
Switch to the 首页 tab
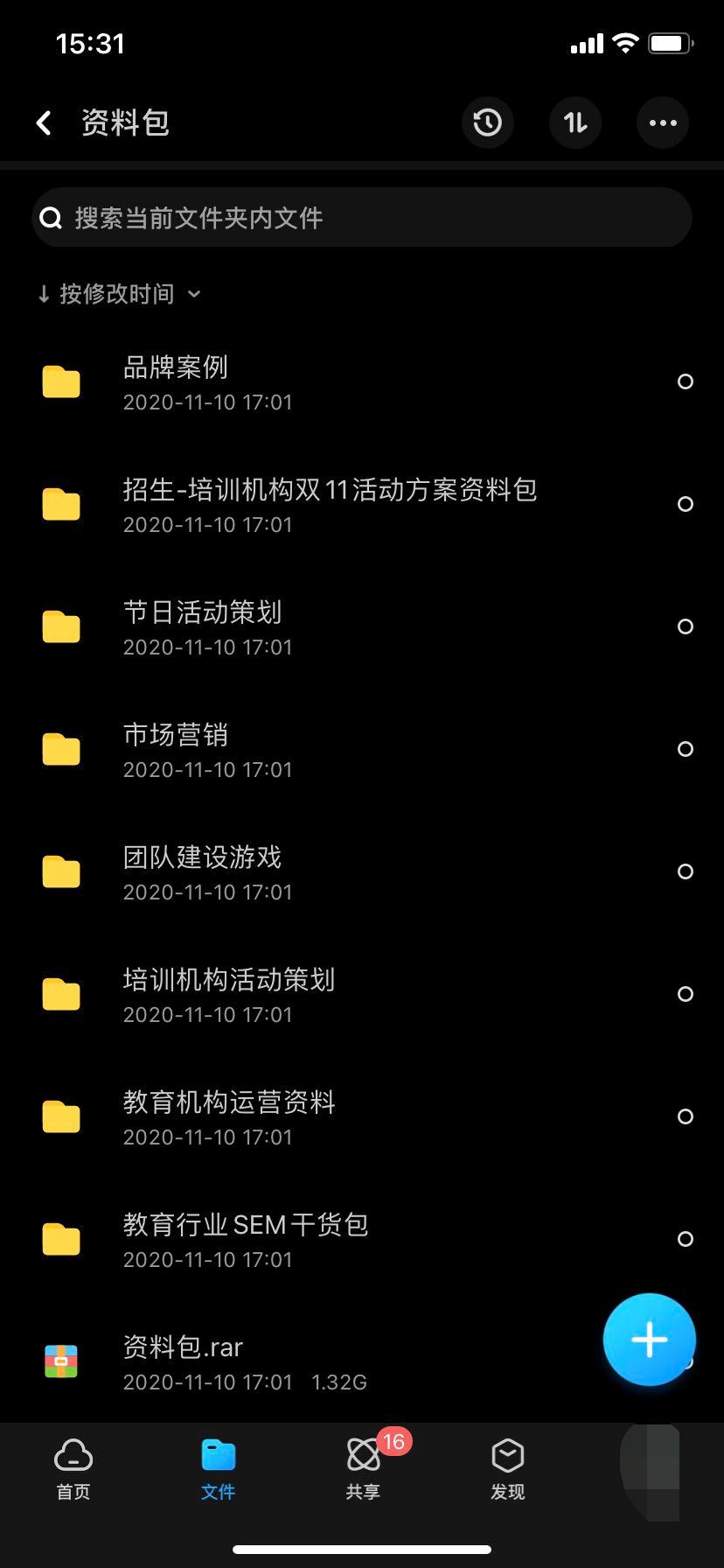pyautogui.click(x=73, y=1469)
